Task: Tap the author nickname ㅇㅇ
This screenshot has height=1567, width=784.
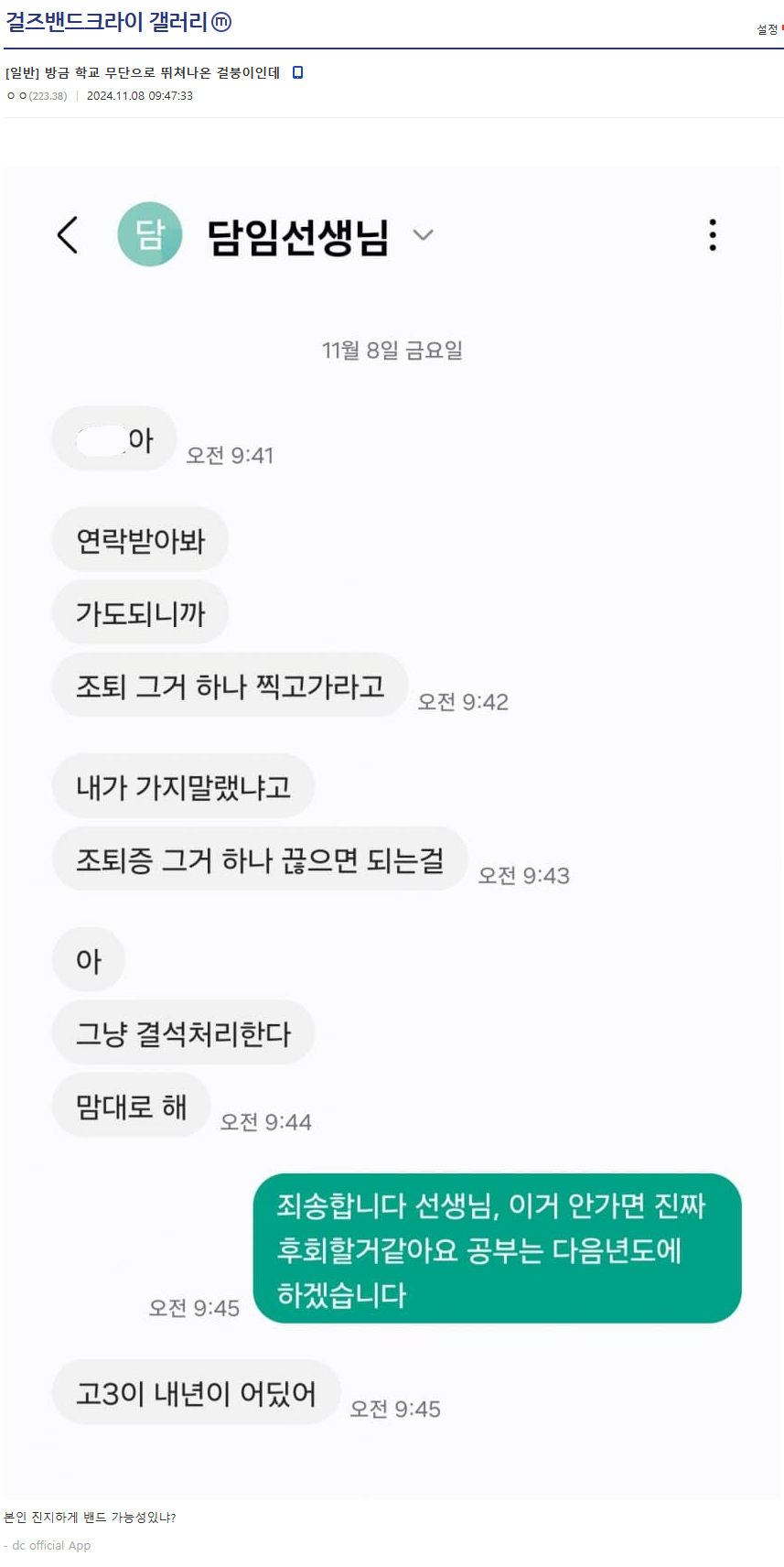Action: pyautogui.click(x=16, y=96)
